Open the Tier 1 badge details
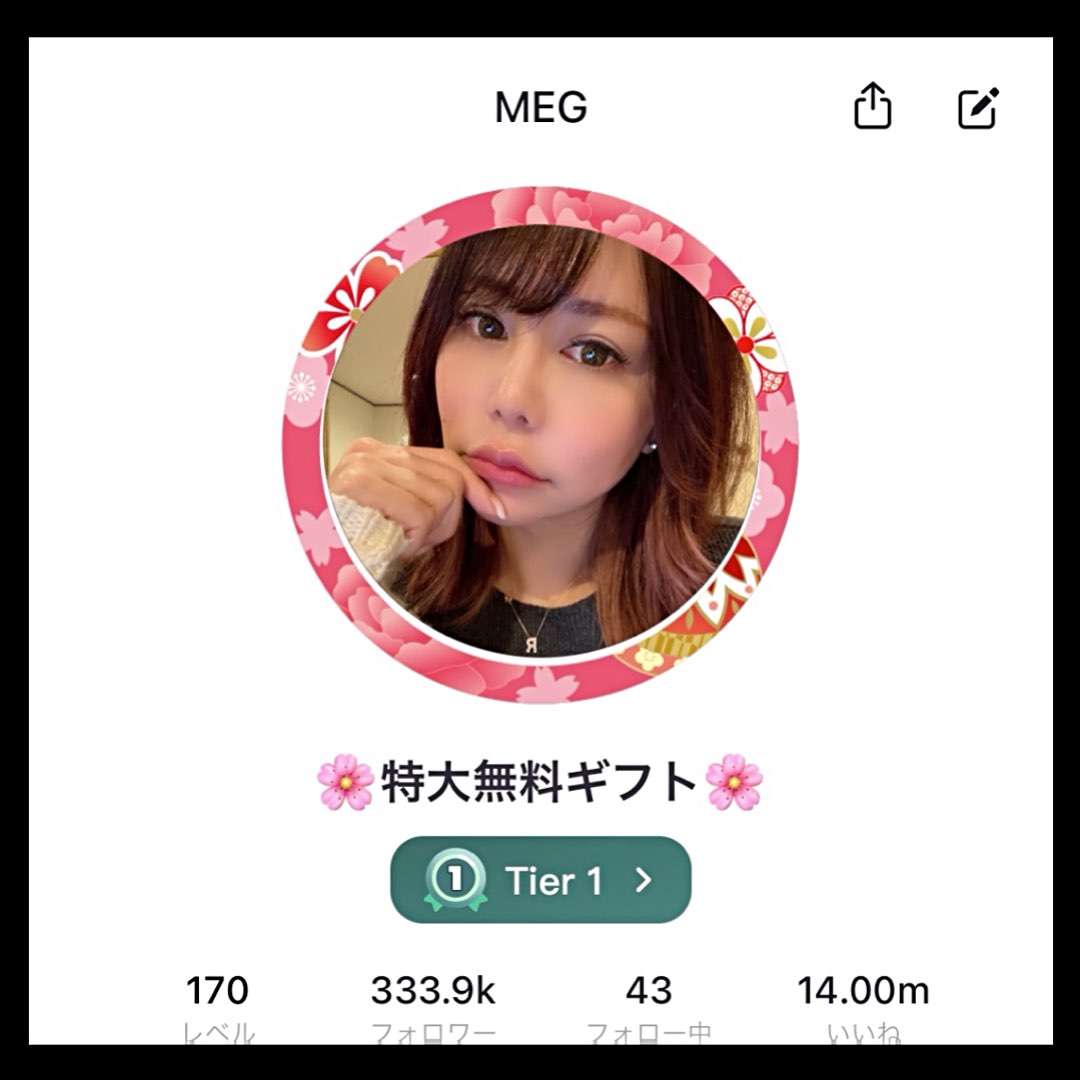This screenshot has height=1080, width=1080. click(541, 880)
